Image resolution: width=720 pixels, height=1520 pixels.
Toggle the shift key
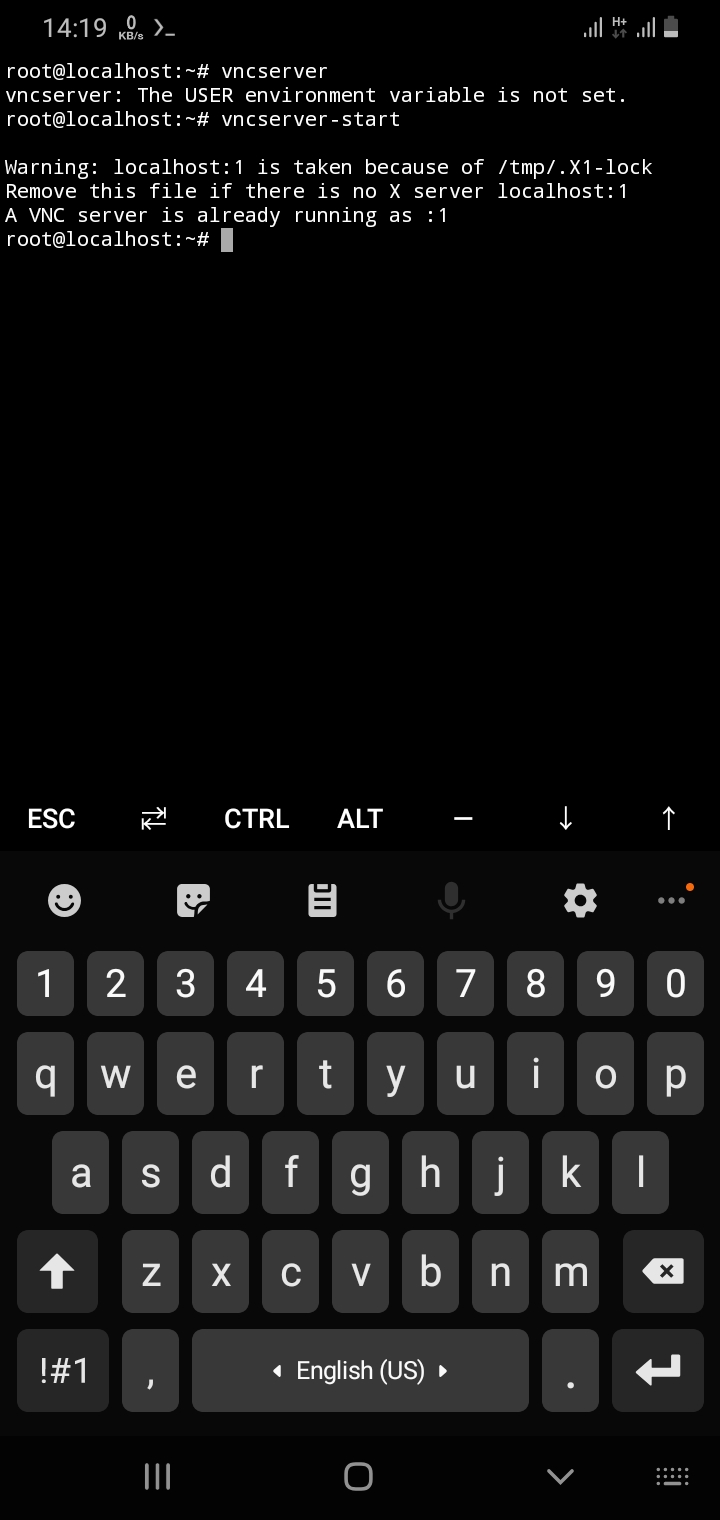click(57, 1271)
